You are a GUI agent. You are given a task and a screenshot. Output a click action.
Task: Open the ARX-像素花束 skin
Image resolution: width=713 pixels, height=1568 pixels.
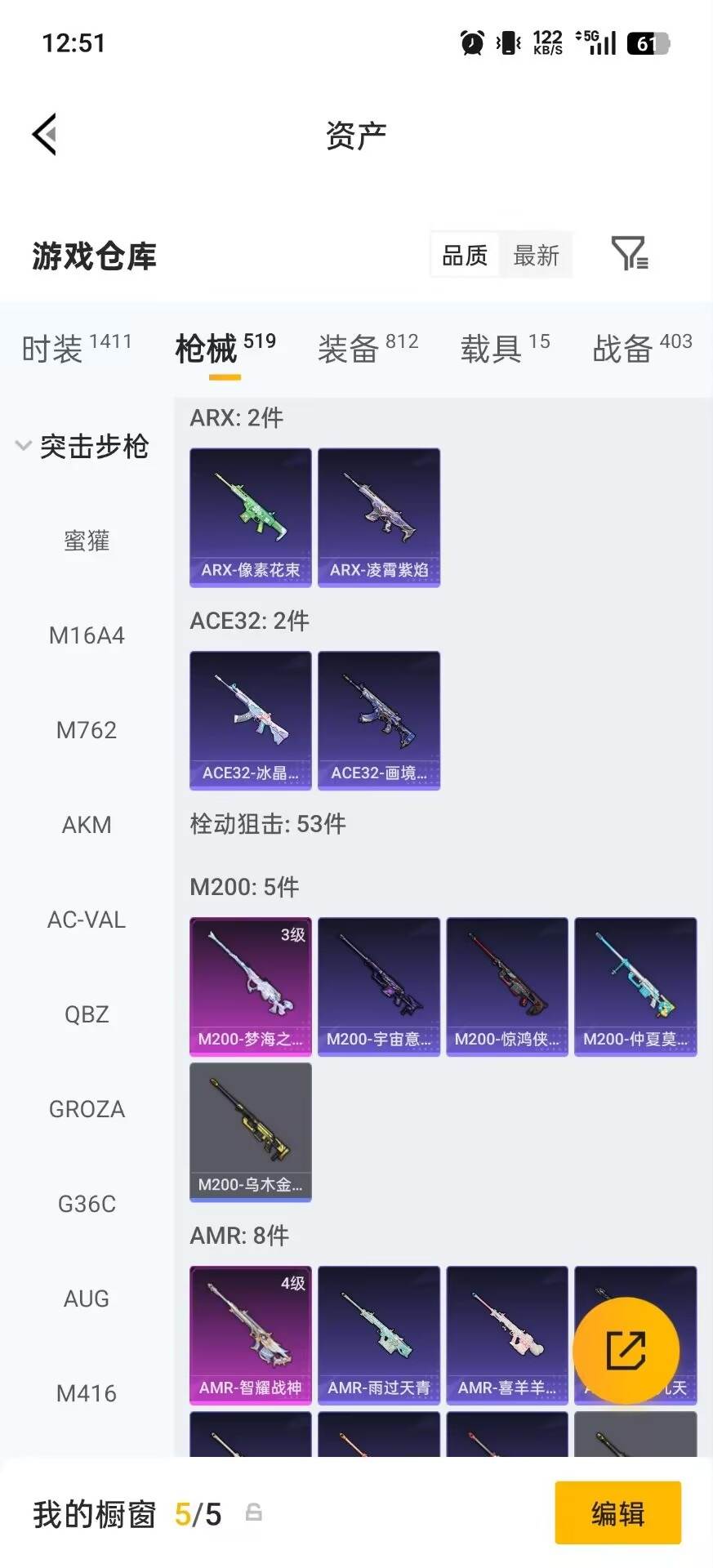[x=251, y=517]
